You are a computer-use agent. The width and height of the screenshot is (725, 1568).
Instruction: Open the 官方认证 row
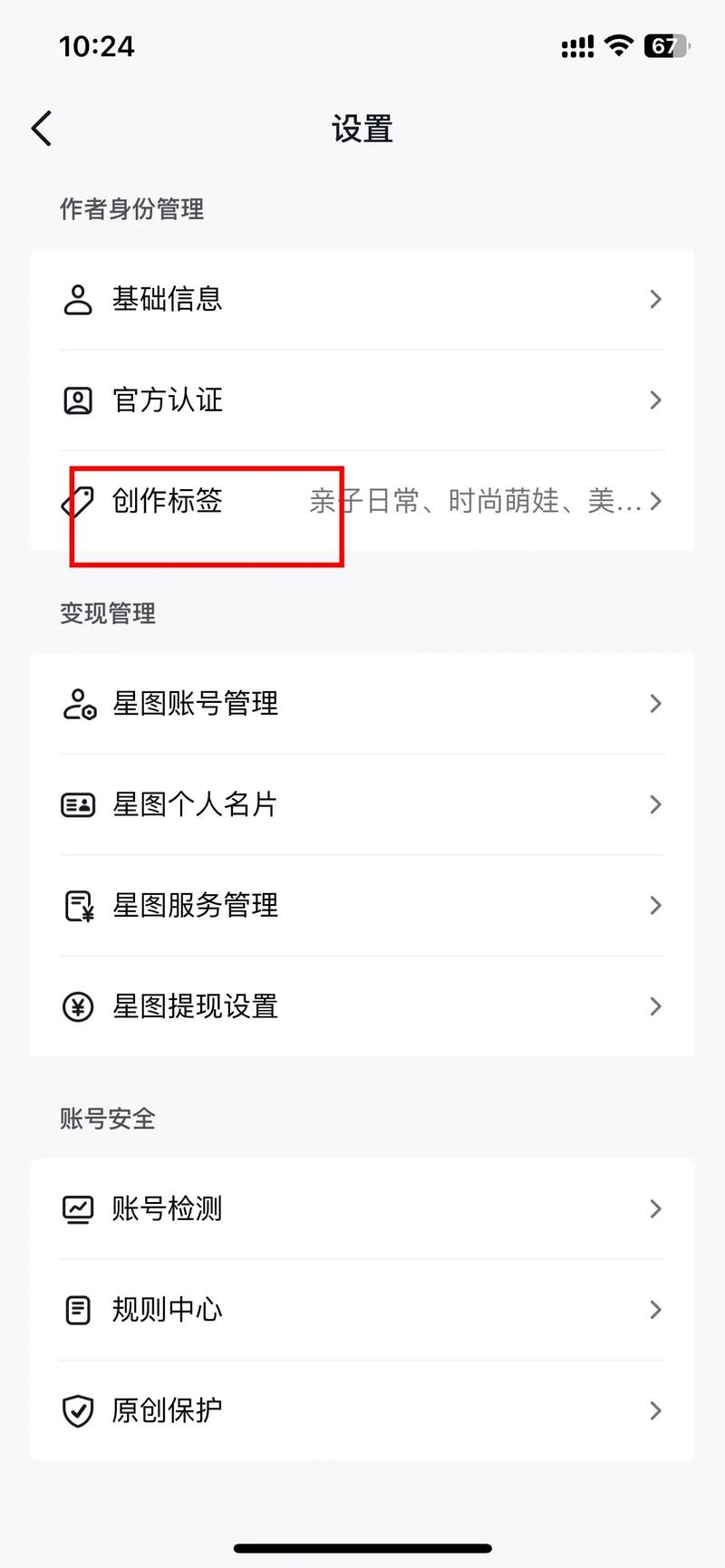pyautogui.click(x=362, y=400)
